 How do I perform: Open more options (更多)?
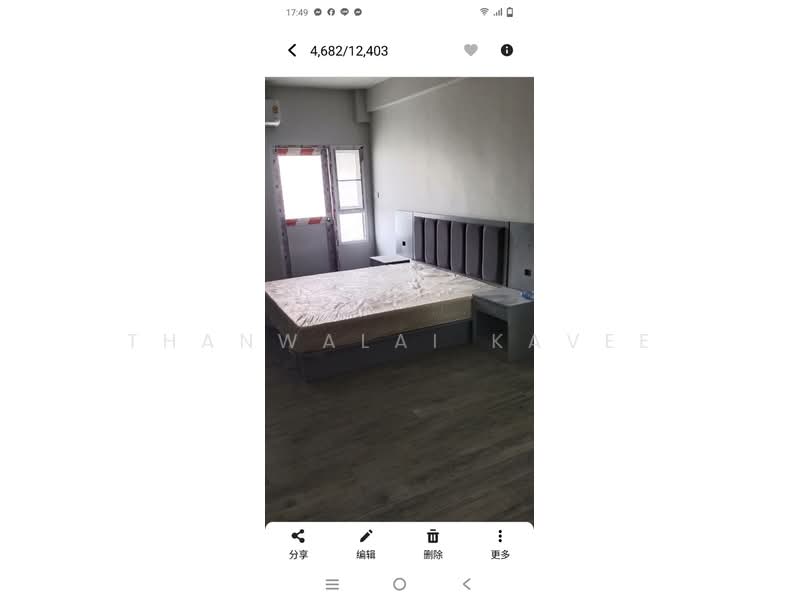[x=500, y=544]
